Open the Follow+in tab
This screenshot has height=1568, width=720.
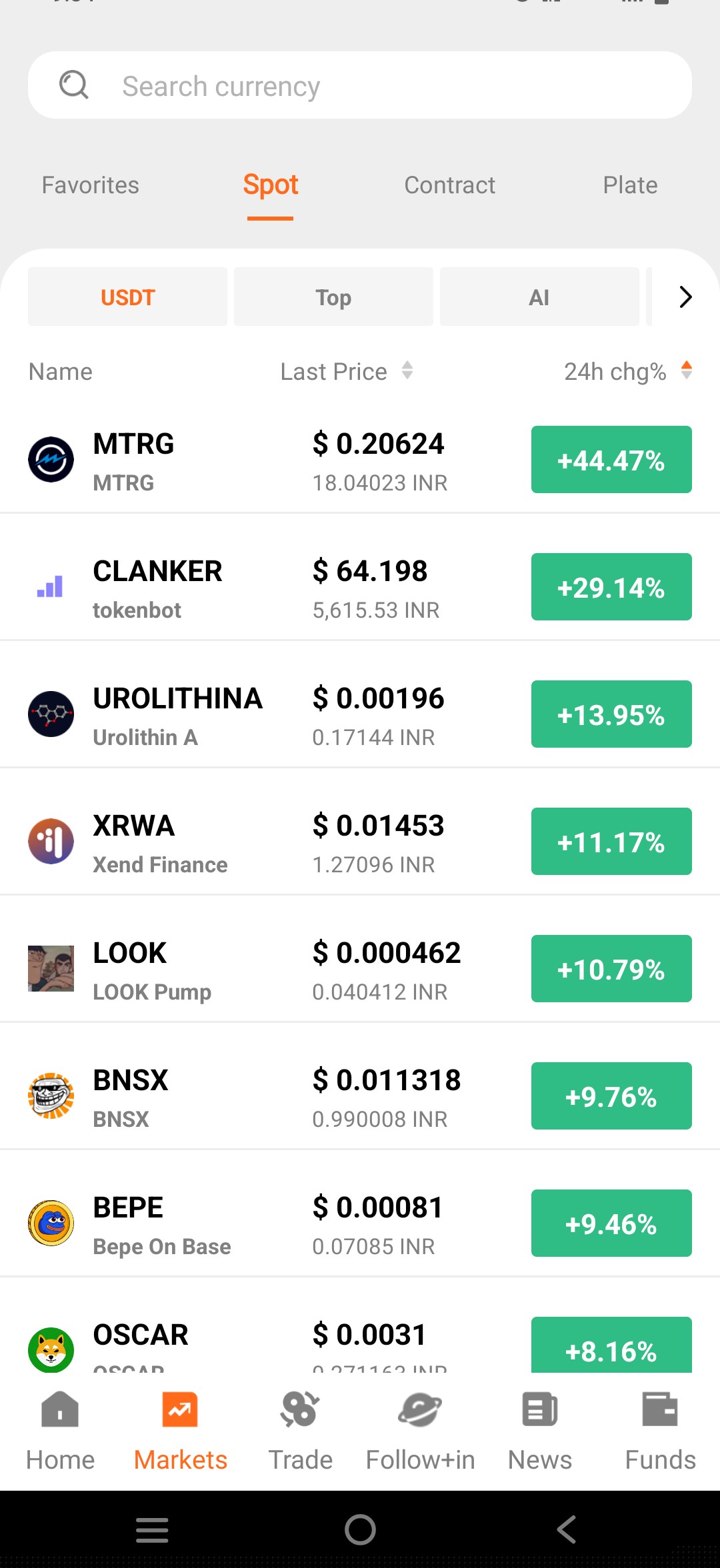420,1431
